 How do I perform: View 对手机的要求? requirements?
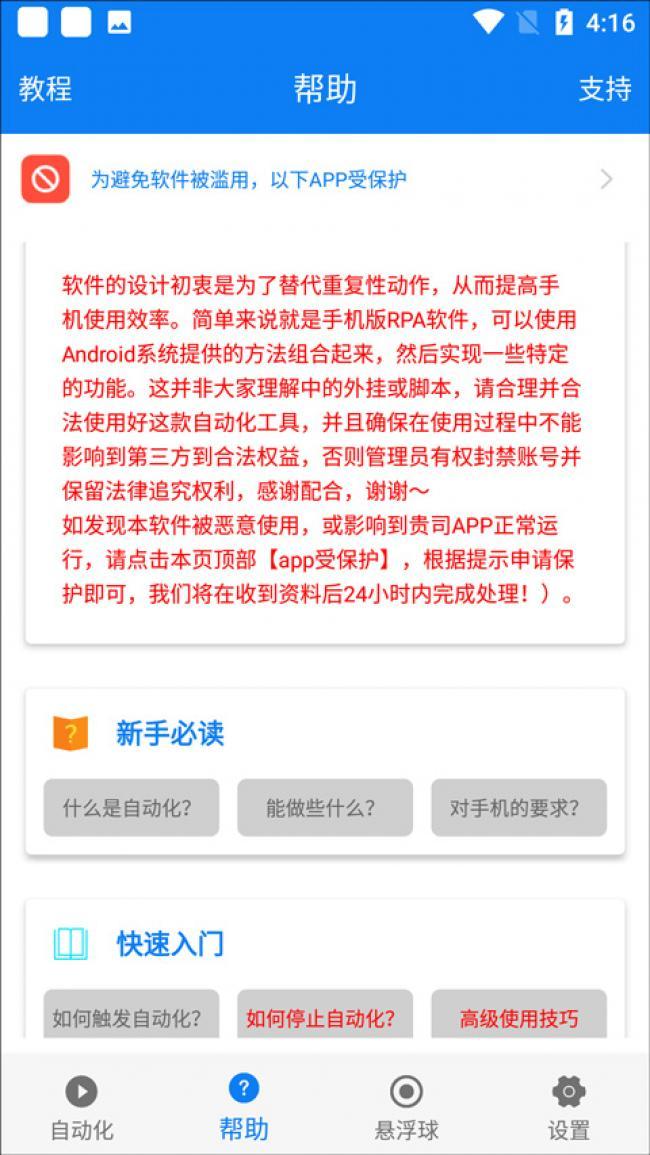518,808
